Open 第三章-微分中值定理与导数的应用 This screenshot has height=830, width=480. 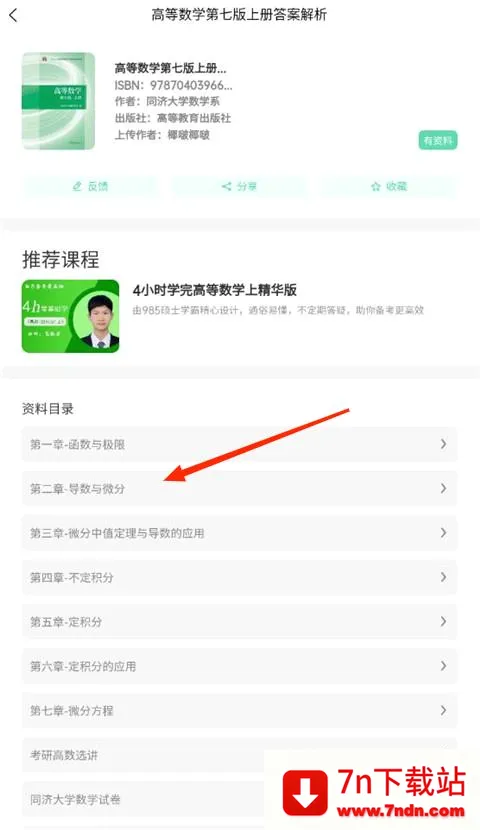click(x=239, y=533)
